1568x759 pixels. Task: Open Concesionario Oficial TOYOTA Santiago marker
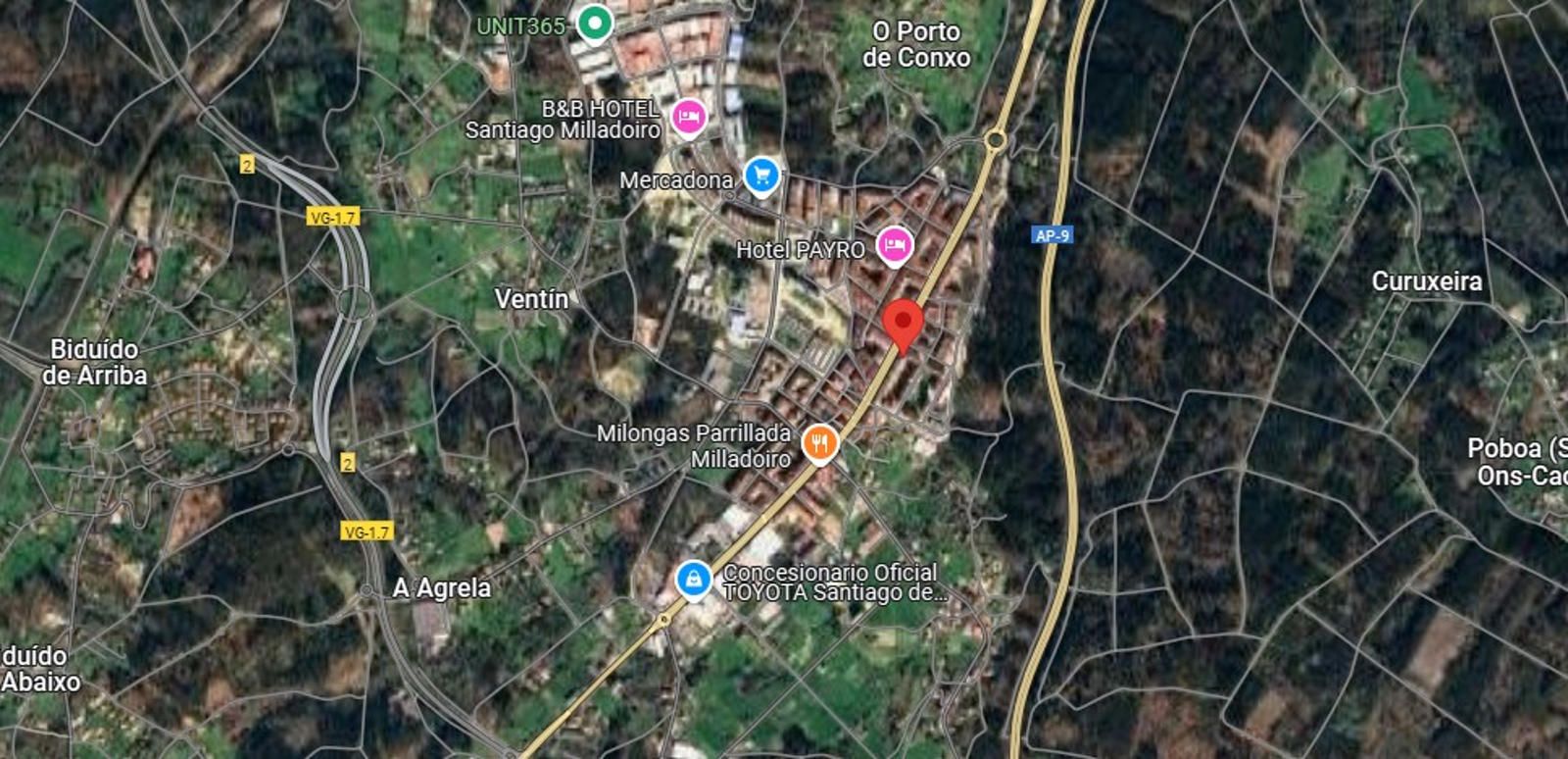(x=694, y=580)
